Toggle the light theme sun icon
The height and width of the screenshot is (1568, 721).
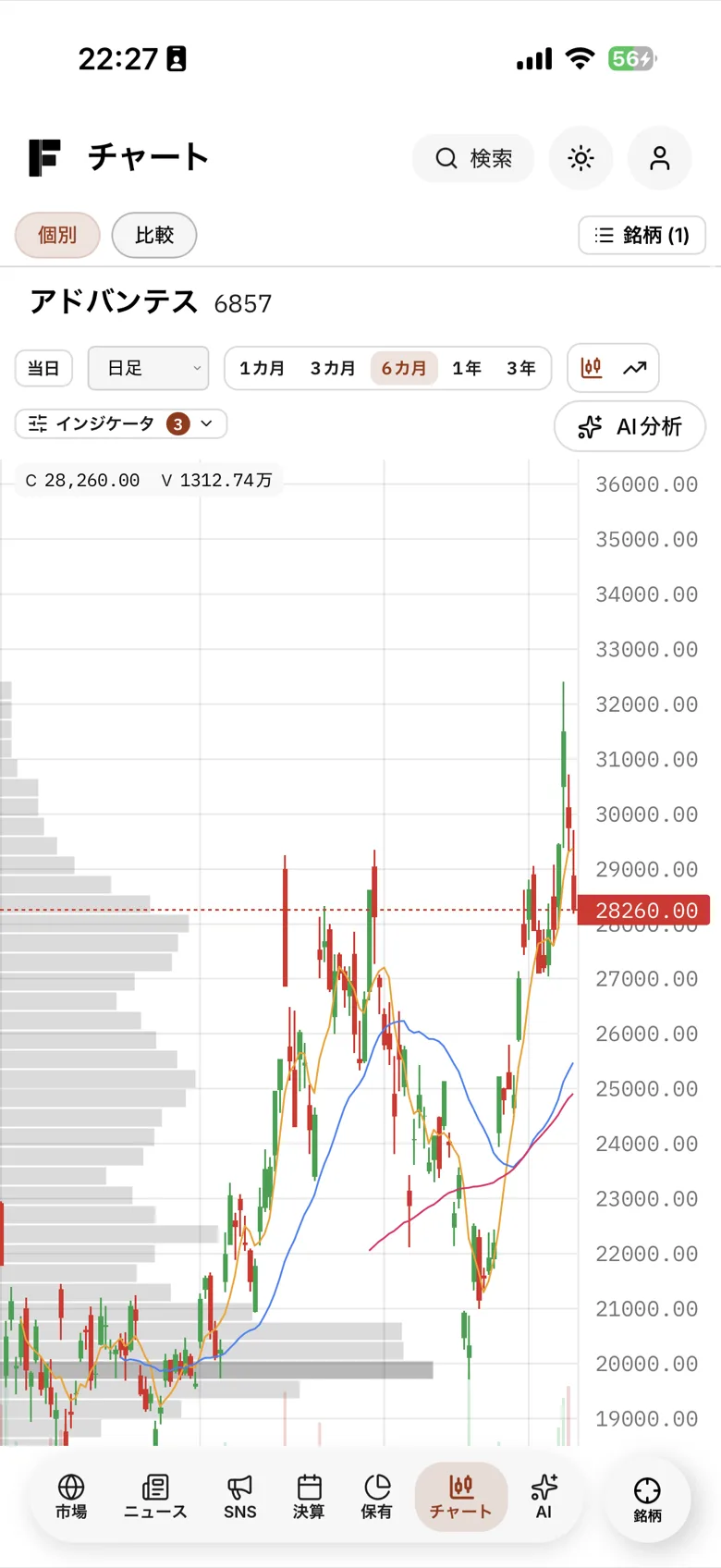pos(580,158)
